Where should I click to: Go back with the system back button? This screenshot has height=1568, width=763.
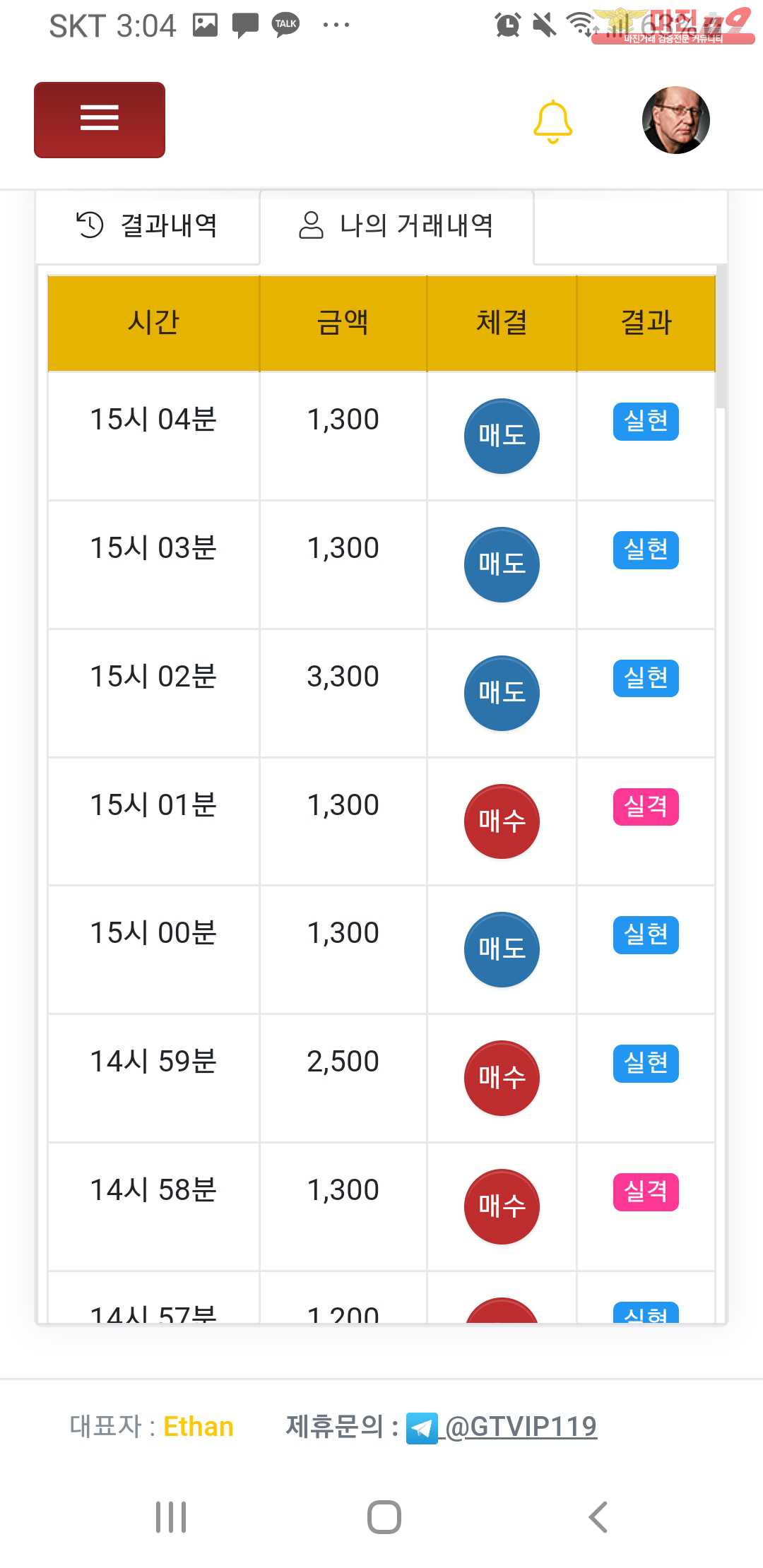click(x=598, y=1516)
